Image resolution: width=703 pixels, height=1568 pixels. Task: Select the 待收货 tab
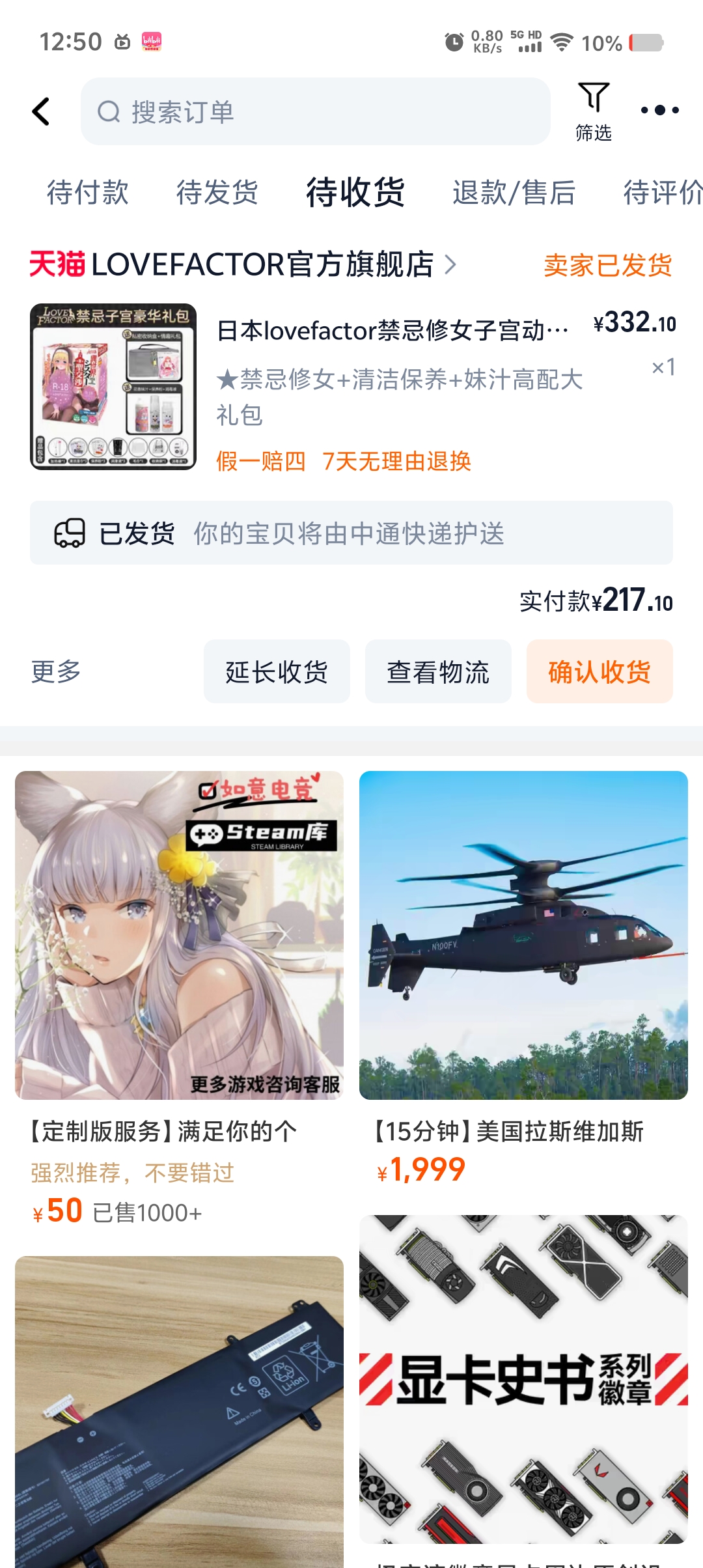point(355,193)
